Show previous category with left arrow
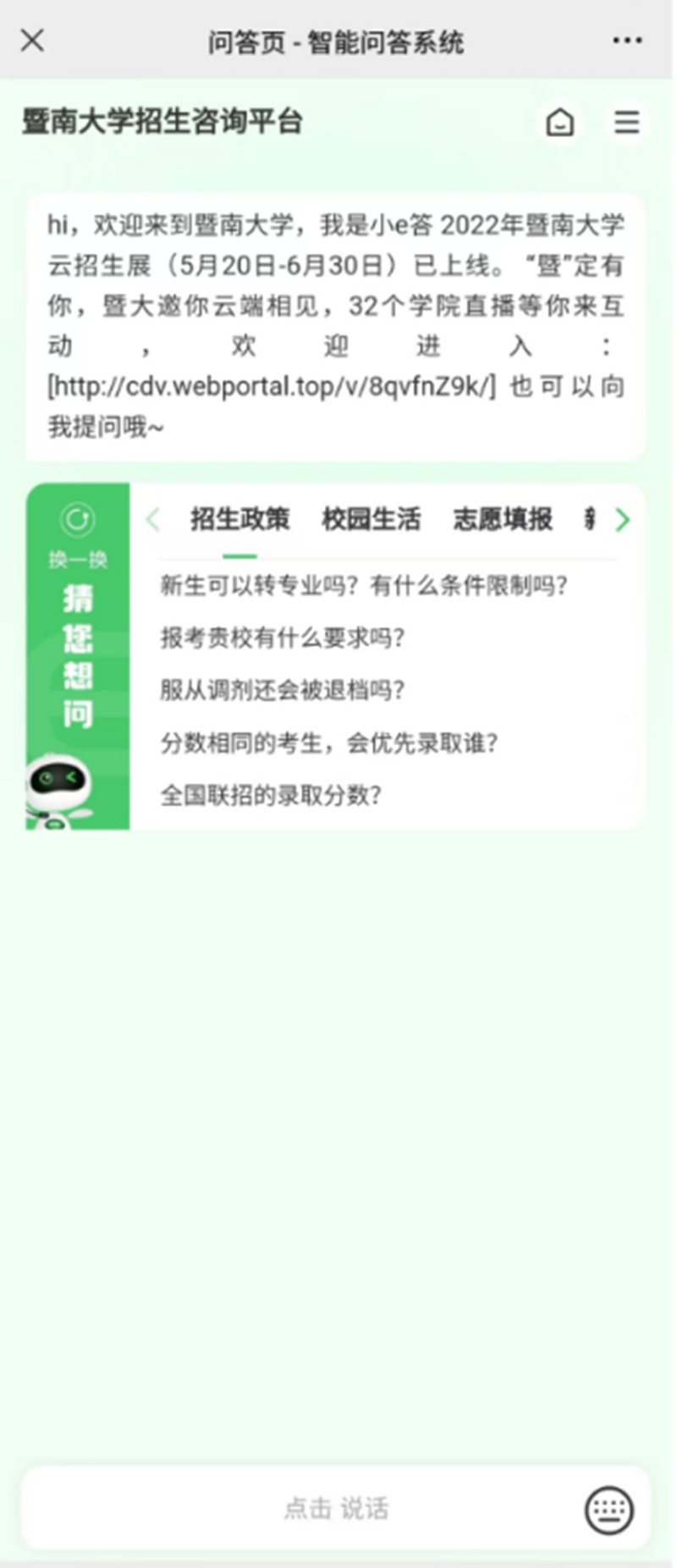Image resolution: width=677 pixels, height=1568 pixels. (153, 519)
